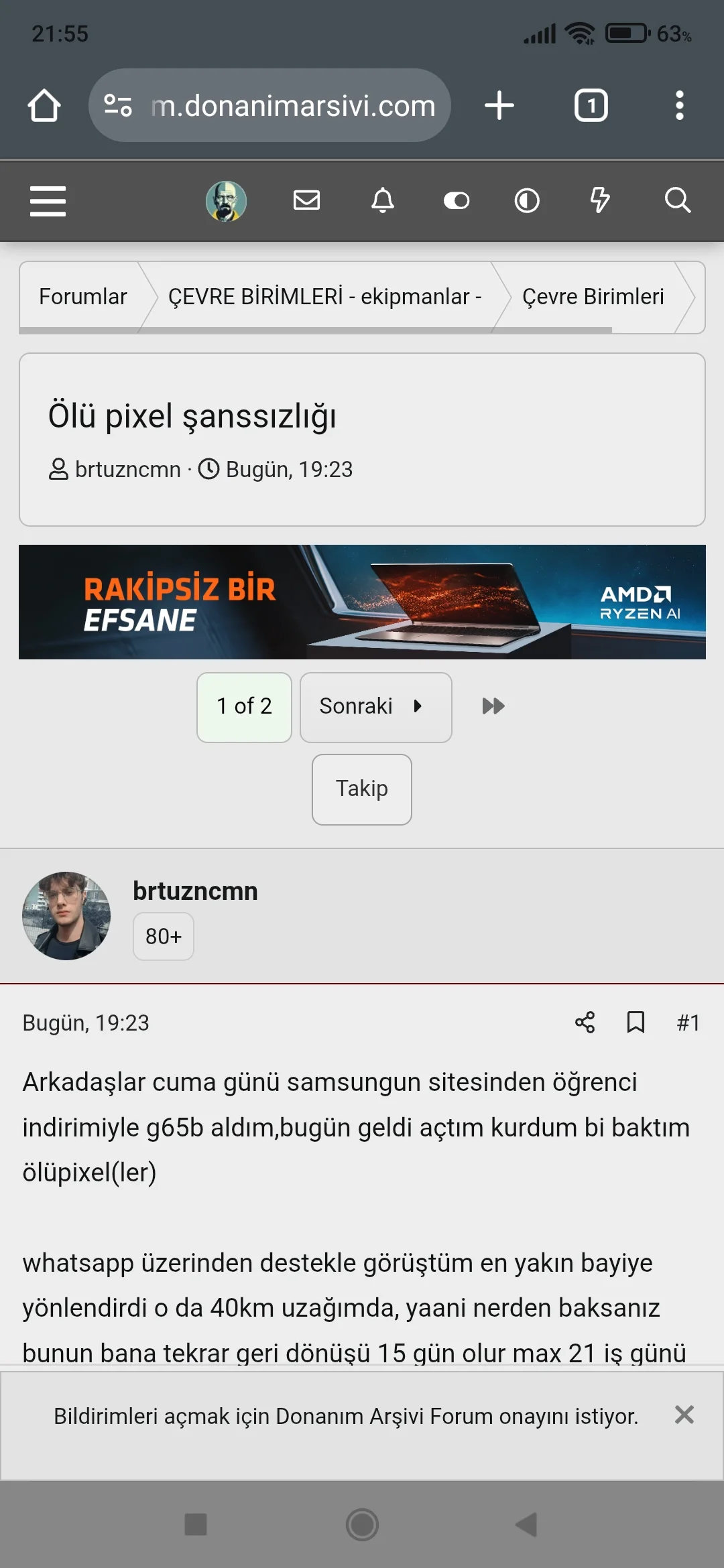Bookmark post #1
Viewport: 724px width, 1568px height.
636,1023
